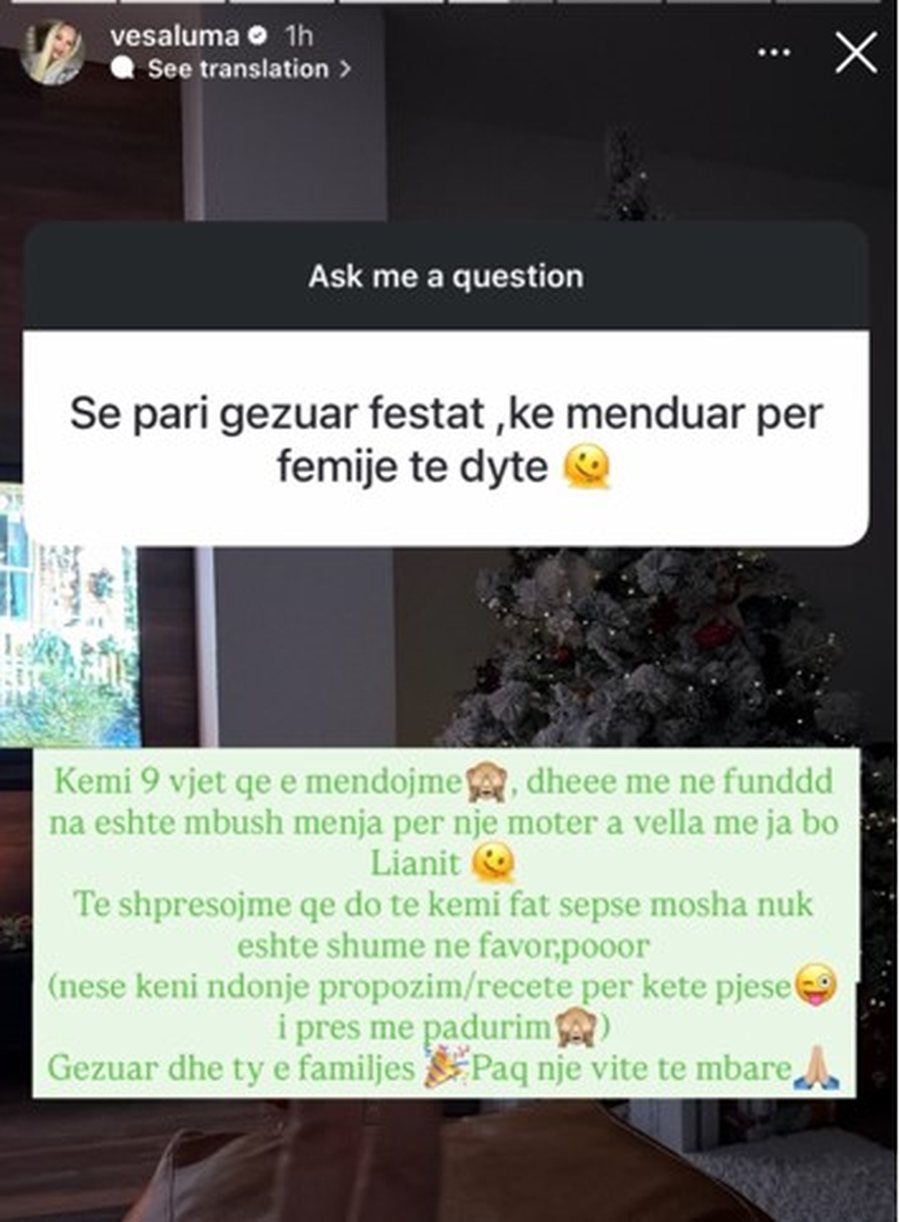Close the story viewer
This screenshot has width=900, height=1222.
[x=855, y=52]
